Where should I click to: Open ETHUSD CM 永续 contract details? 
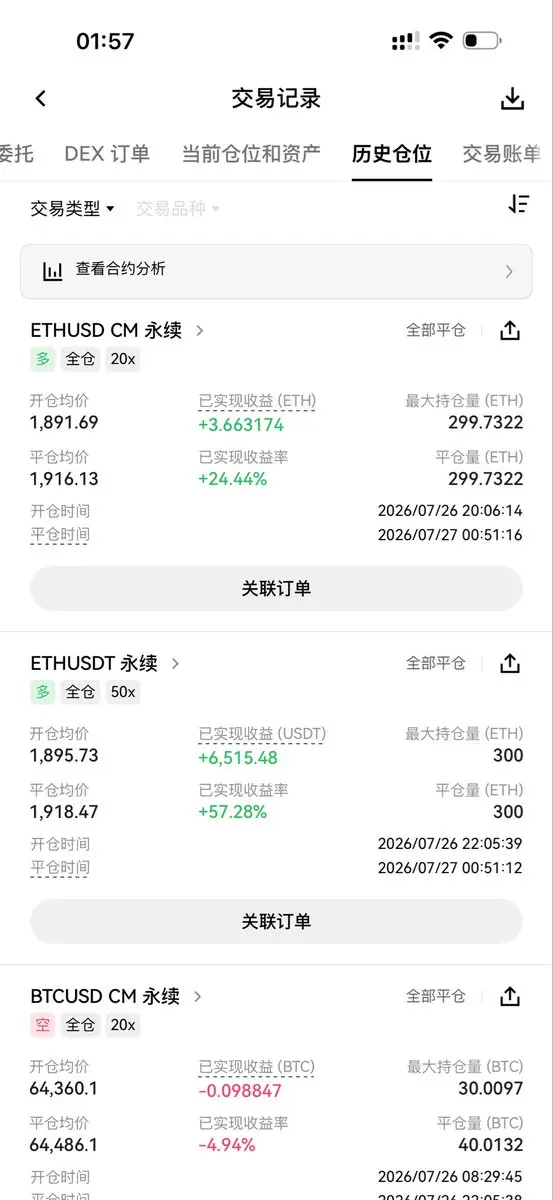pyautogui.click(x=117, y=330)
